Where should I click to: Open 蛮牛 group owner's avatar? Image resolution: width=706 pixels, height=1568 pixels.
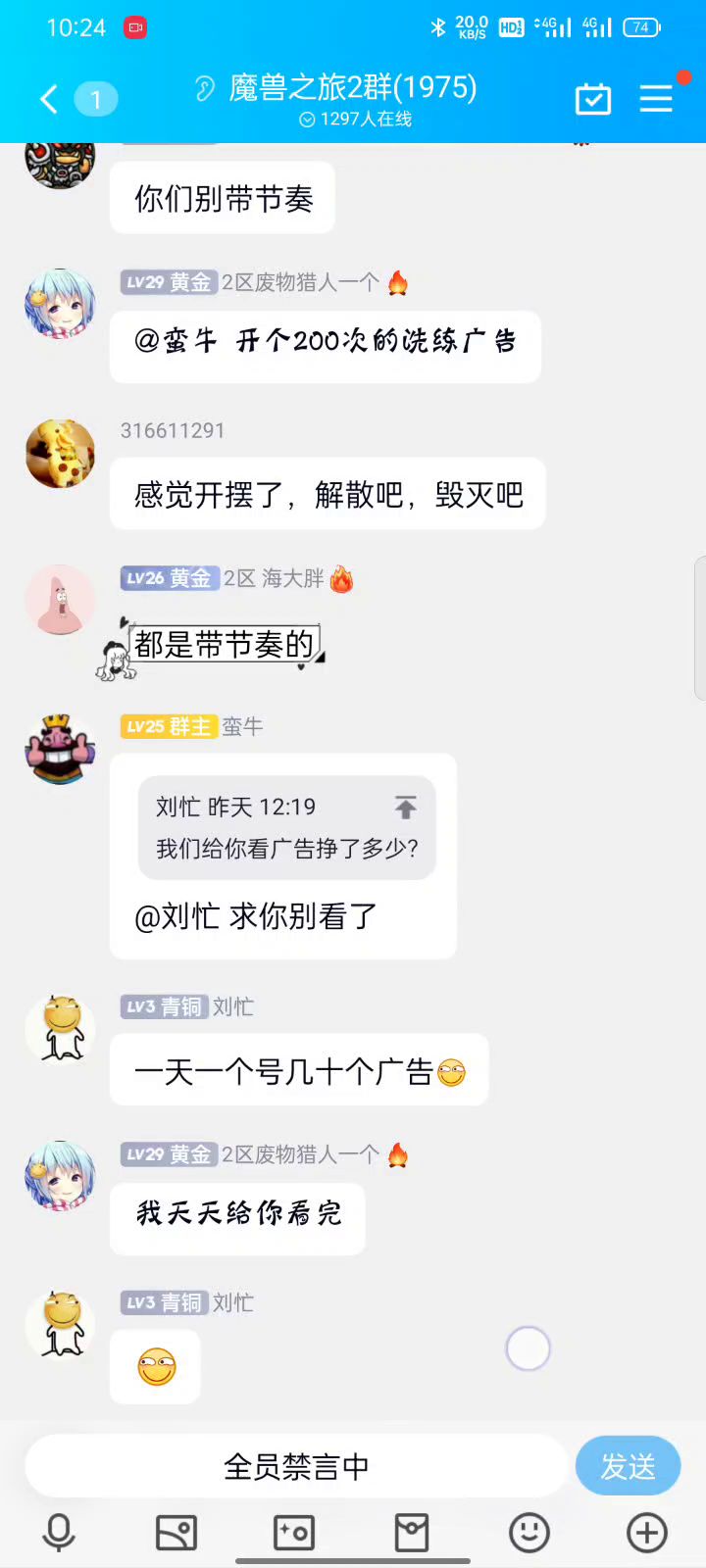point(60,750)
